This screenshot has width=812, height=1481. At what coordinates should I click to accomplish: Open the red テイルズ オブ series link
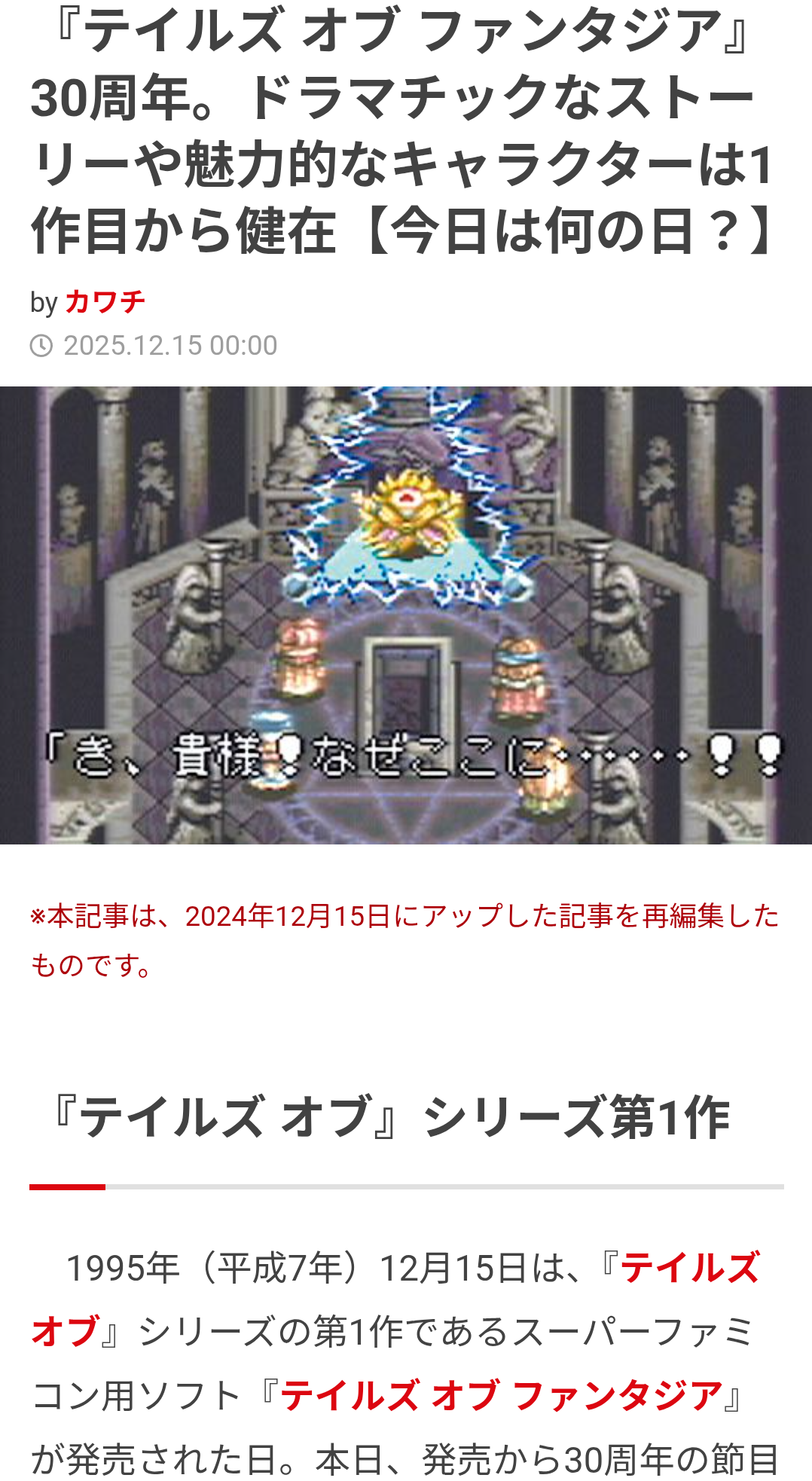click(x=688, y=1268)
